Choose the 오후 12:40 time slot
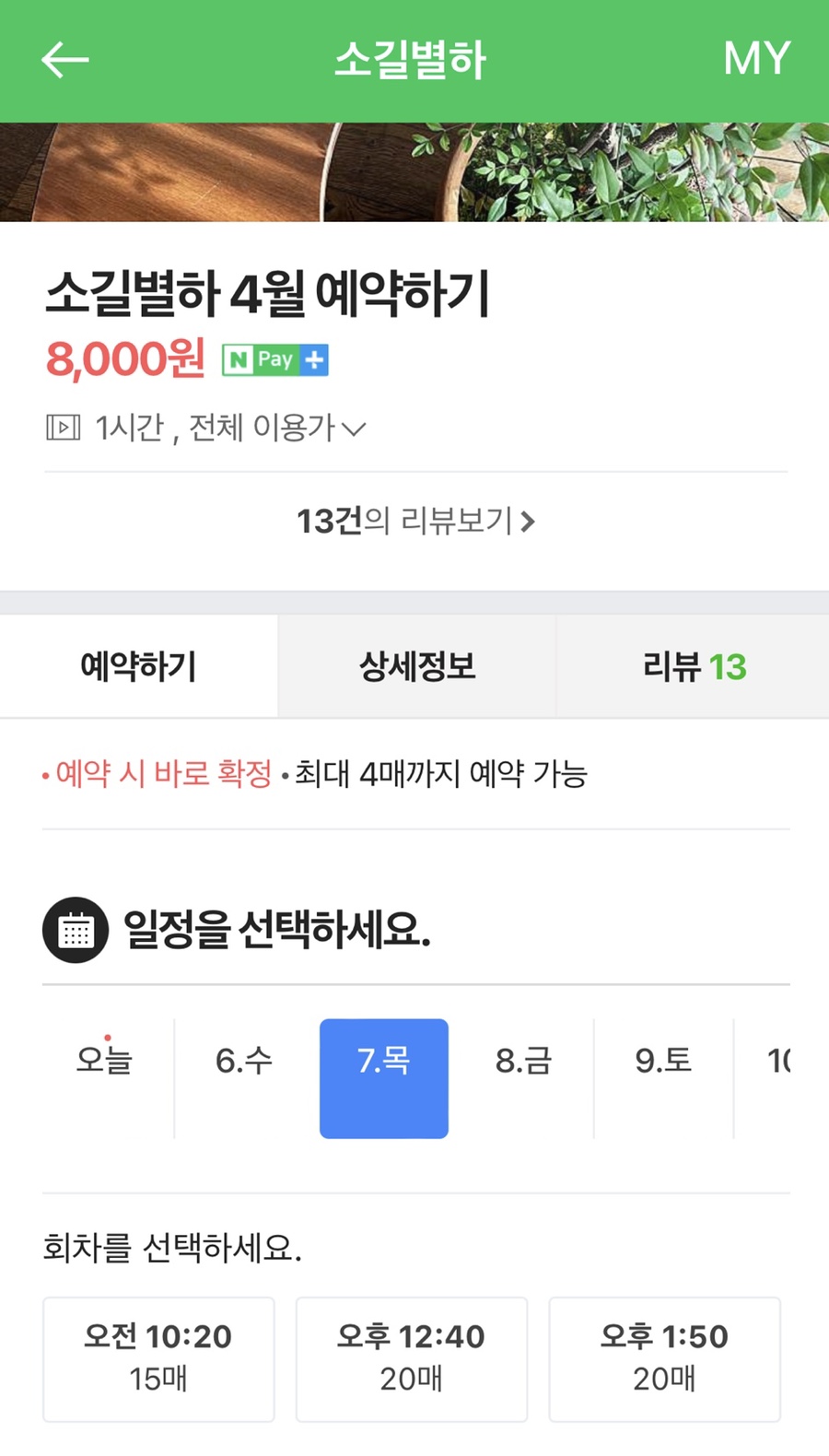The height and width of the screenshot is (1456, 829). point(412,1359)
